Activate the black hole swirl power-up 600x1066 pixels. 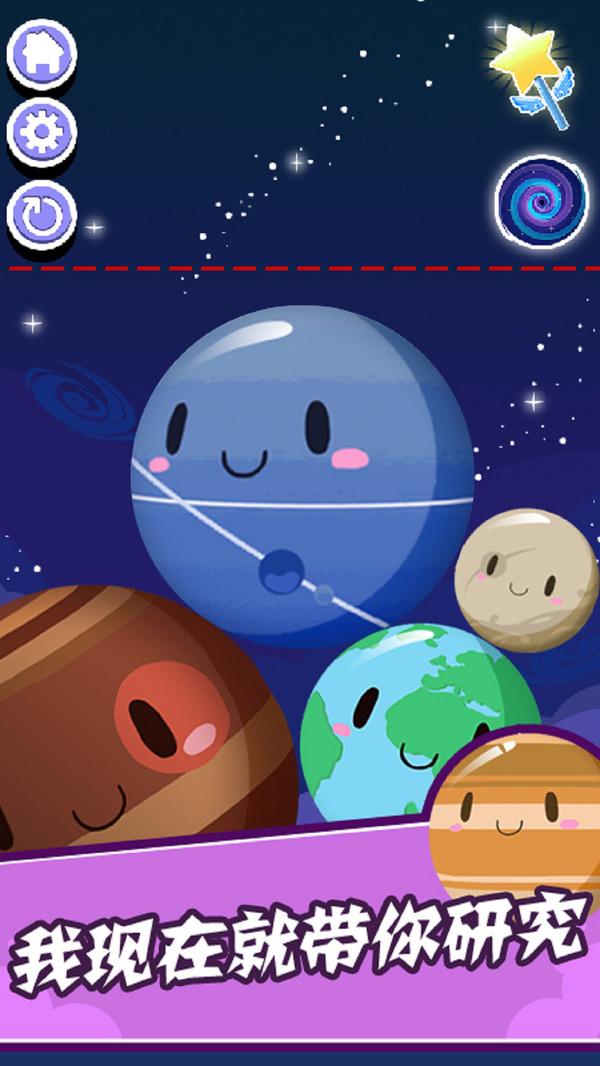[541, 201]
